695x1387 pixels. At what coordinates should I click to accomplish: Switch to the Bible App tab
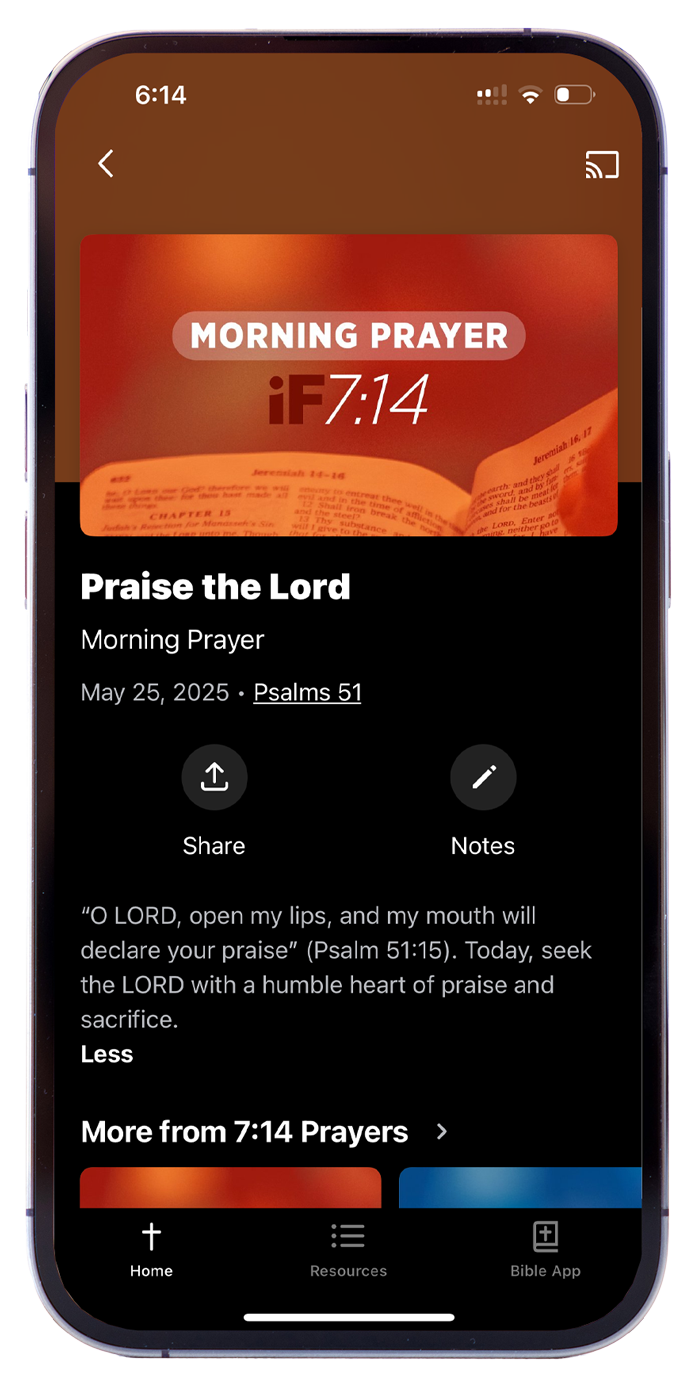(x=545, y=1249)
